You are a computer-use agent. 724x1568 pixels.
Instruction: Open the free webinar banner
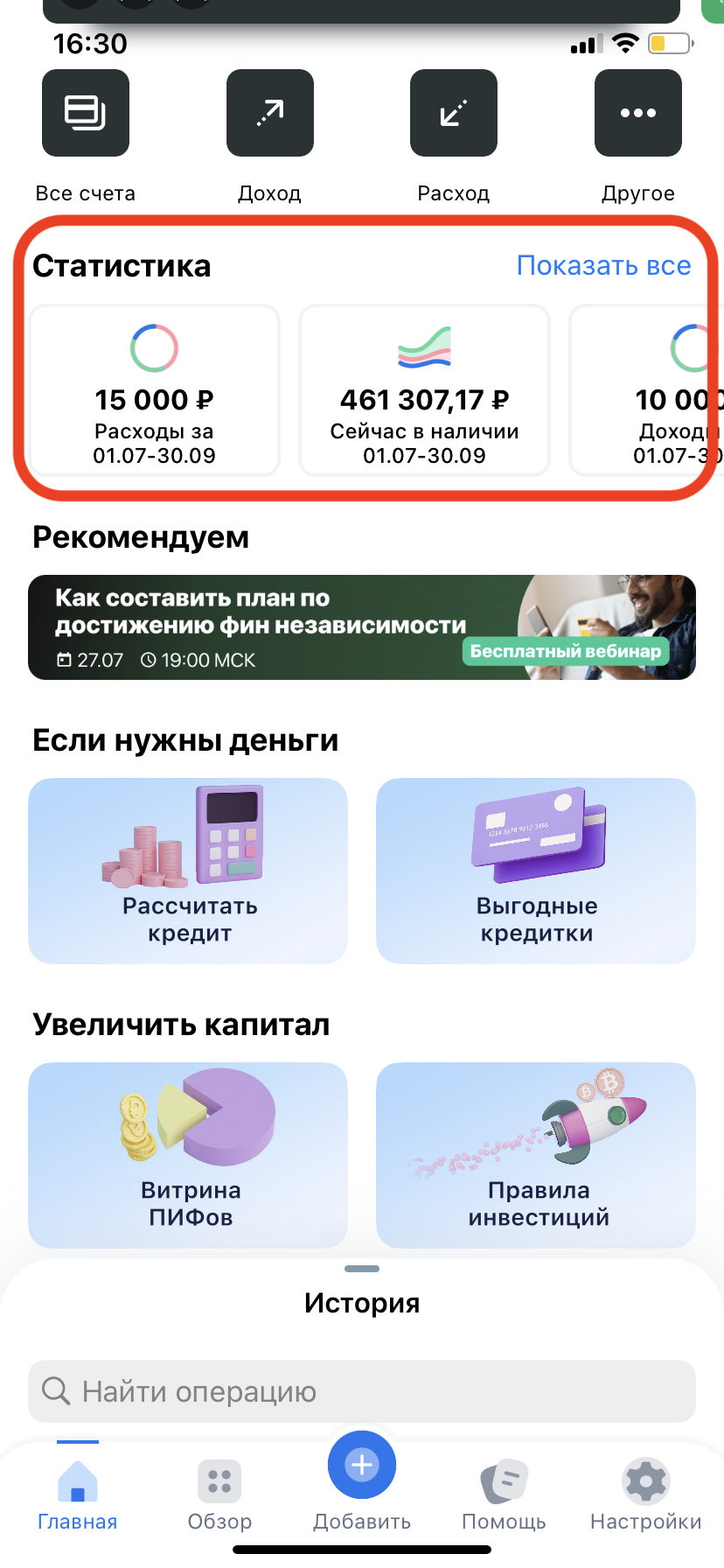click(x=362, y=626)
